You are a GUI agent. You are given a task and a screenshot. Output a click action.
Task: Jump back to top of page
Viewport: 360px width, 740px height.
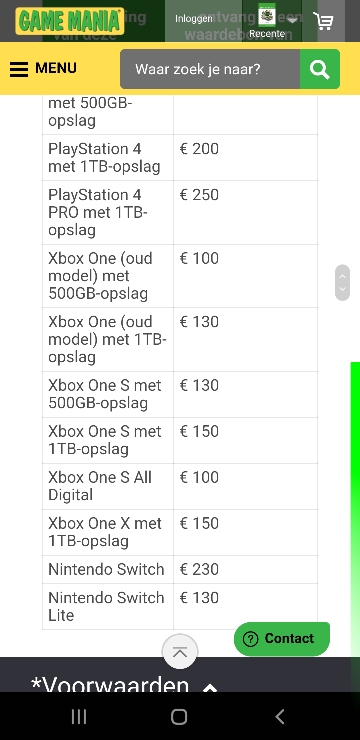click(180, 652)
